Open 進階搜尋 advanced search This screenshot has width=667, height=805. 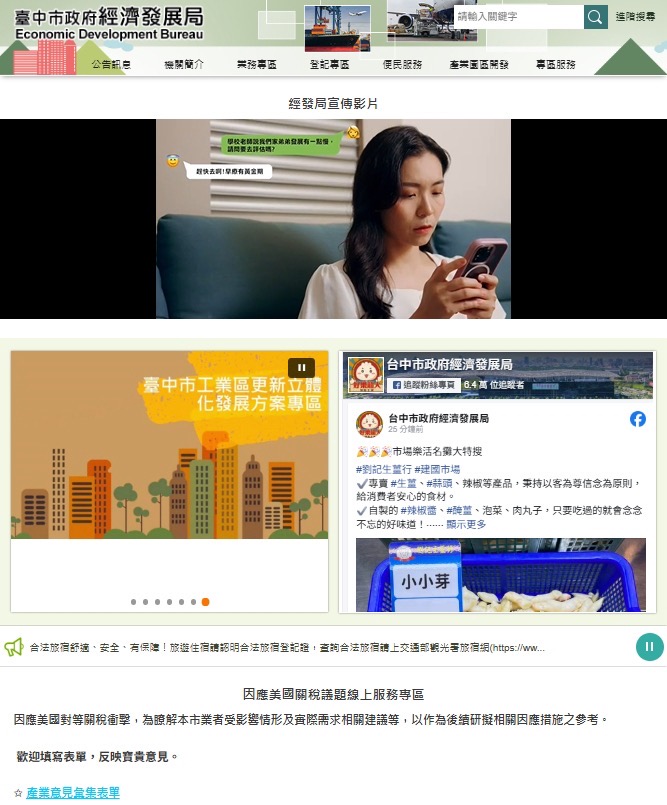[x=635, y=17]
